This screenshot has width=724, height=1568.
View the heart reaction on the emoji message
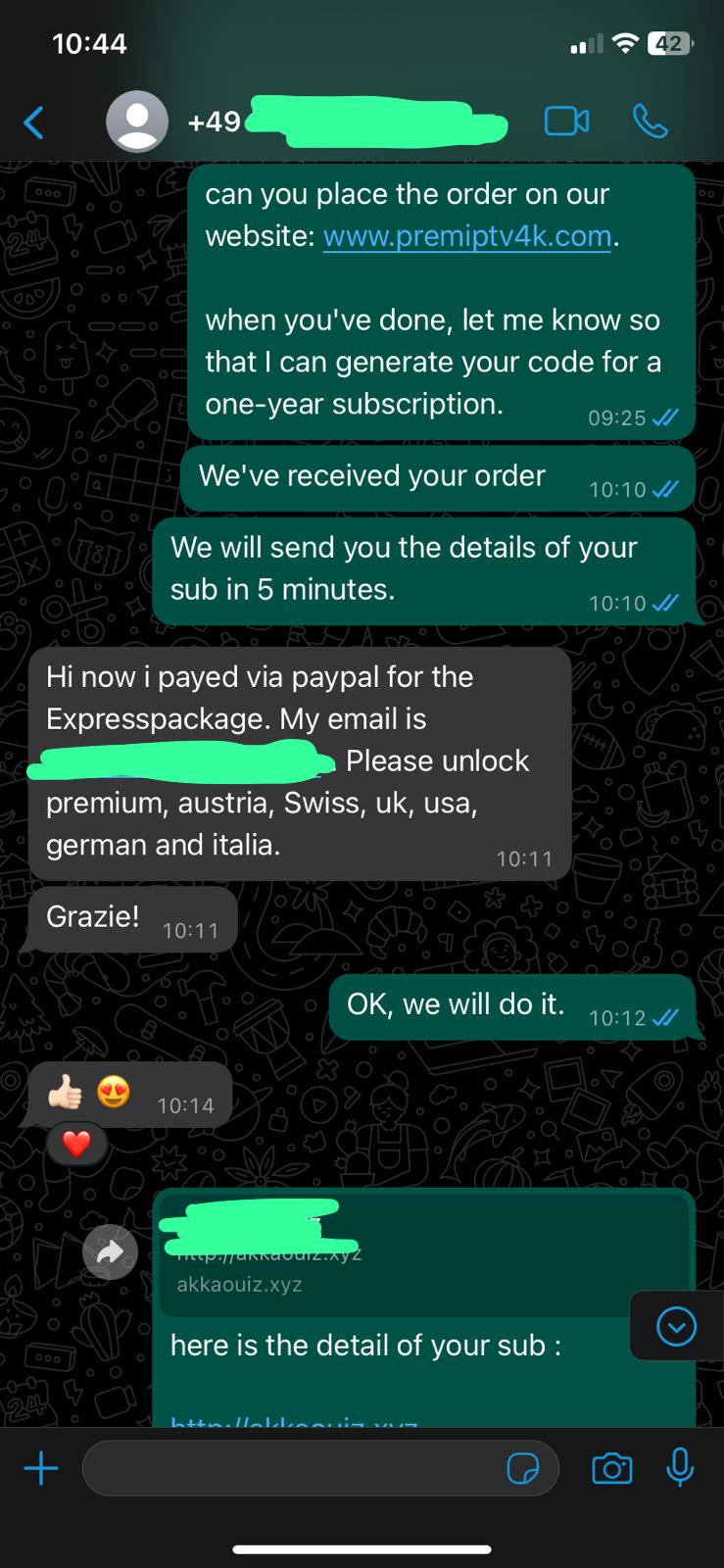coord(76,1143)
